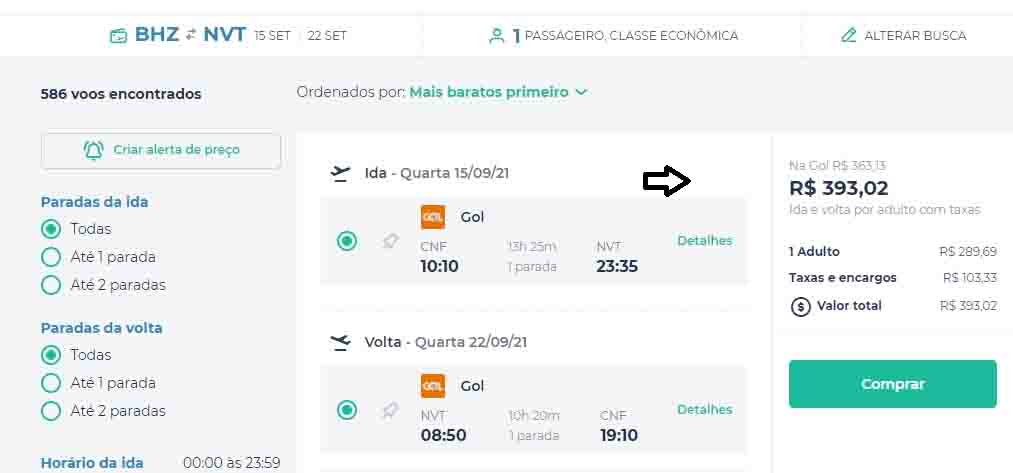Edit passenger and class selection

click(x=613, y=35)
